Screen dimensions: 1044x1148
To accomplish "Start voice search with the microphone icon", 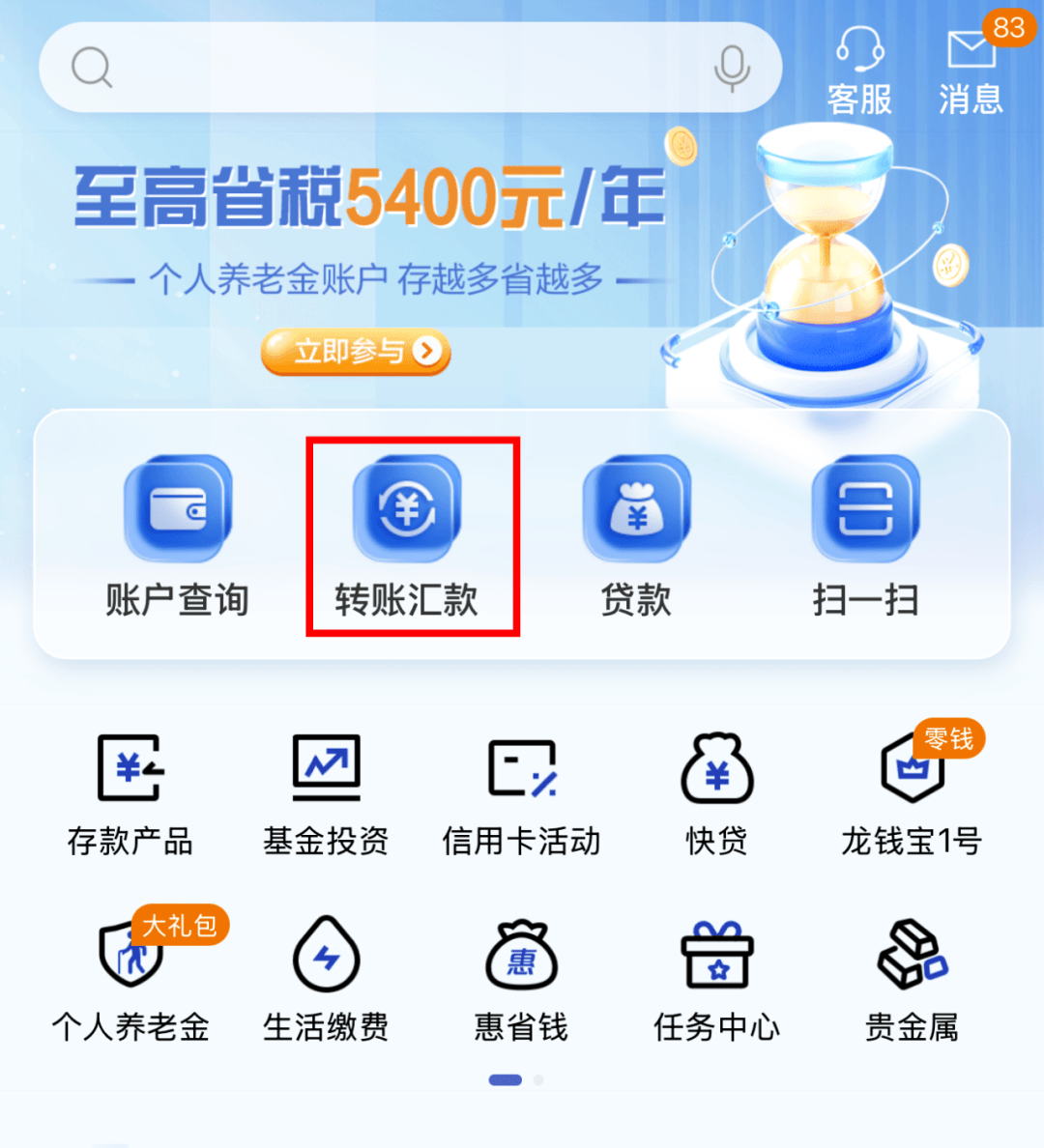I will coord(732,68).
